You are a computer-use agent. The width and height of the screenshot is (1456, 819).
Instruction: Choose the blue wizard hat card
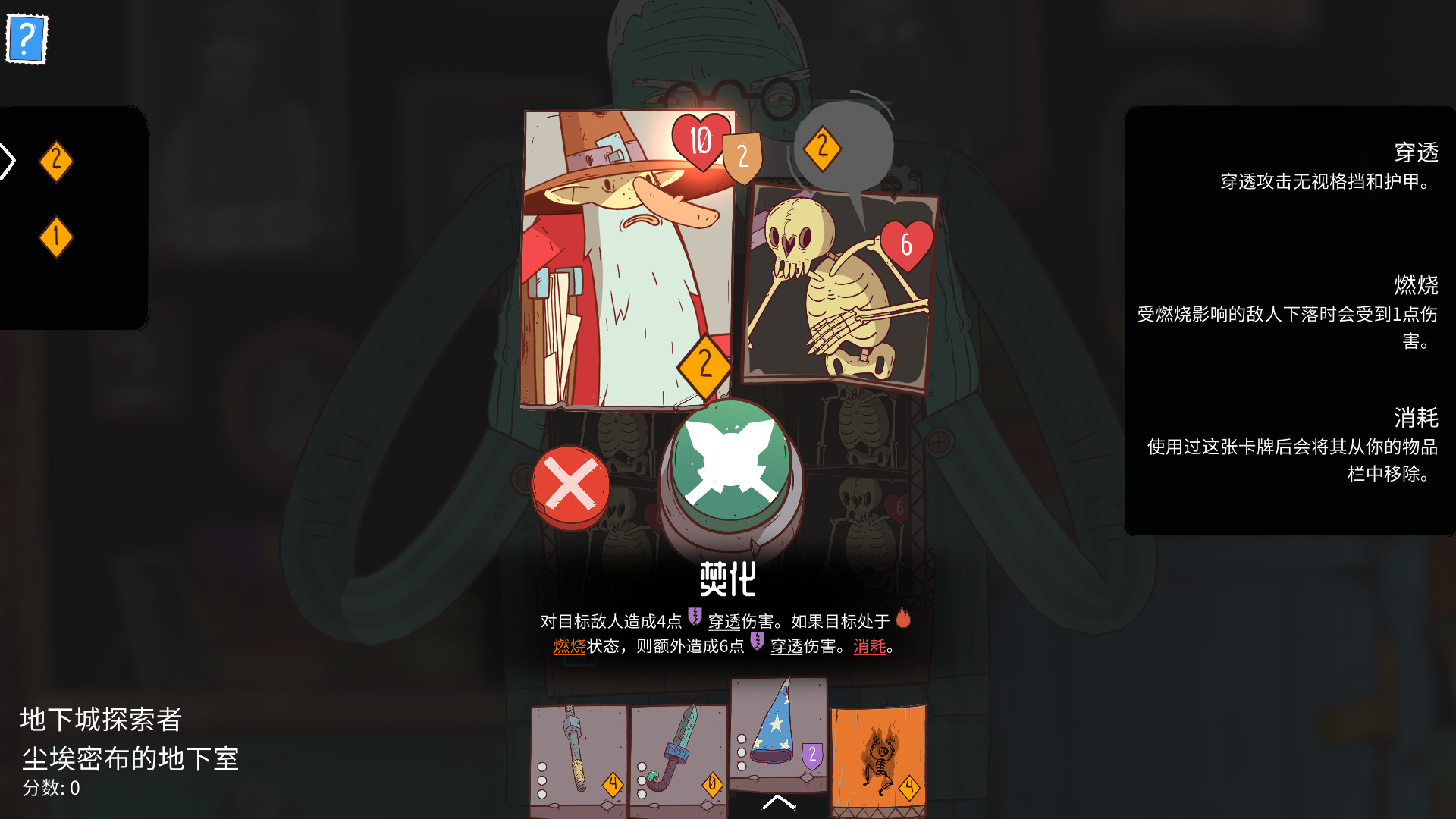pos(778,732)
